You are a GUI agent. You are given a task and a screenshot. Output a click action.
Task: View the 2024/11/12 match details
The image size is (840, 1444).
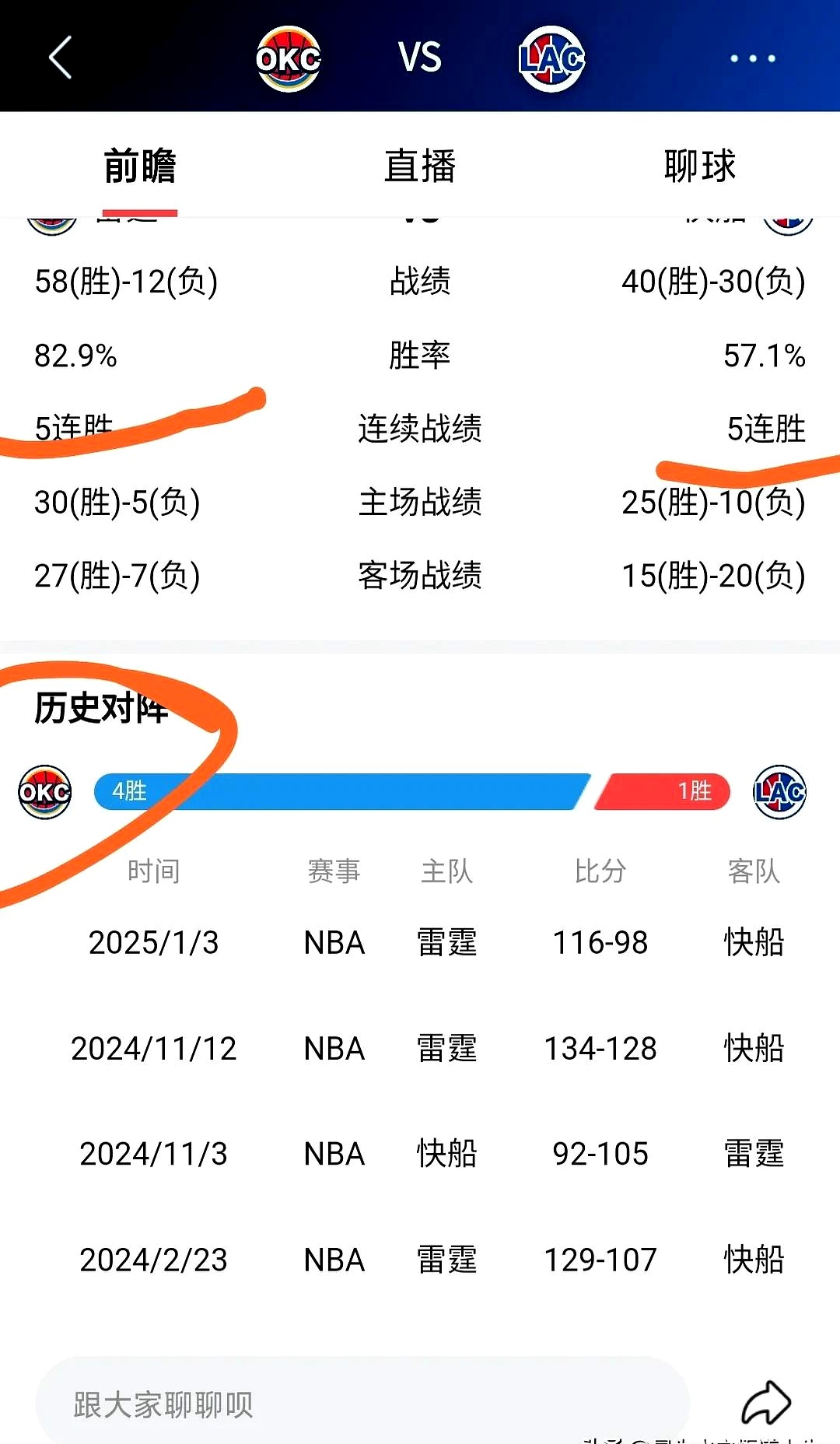click(x=420, y=1049)
